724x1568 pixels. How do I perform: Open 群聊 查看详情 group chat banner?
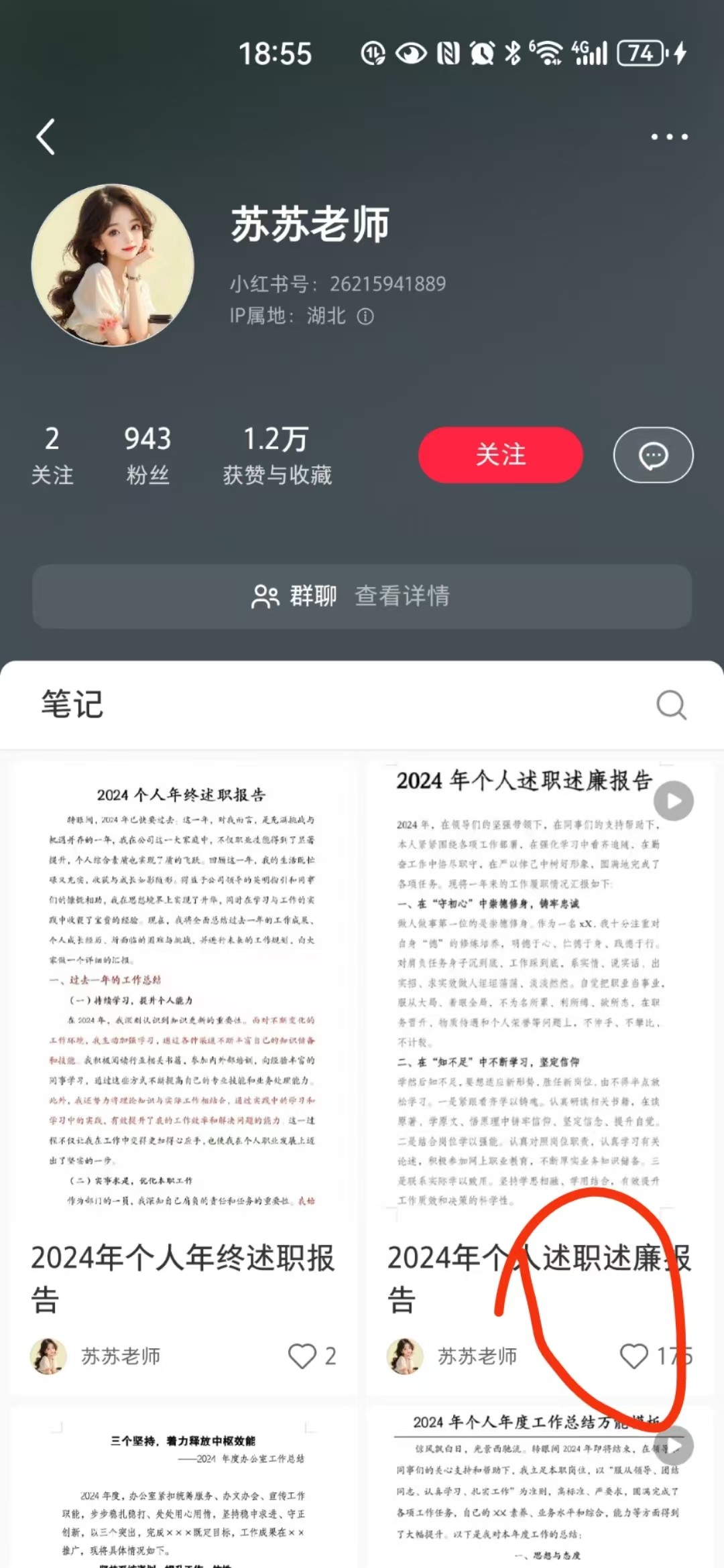pyautogui.click(x=362, y=596)
